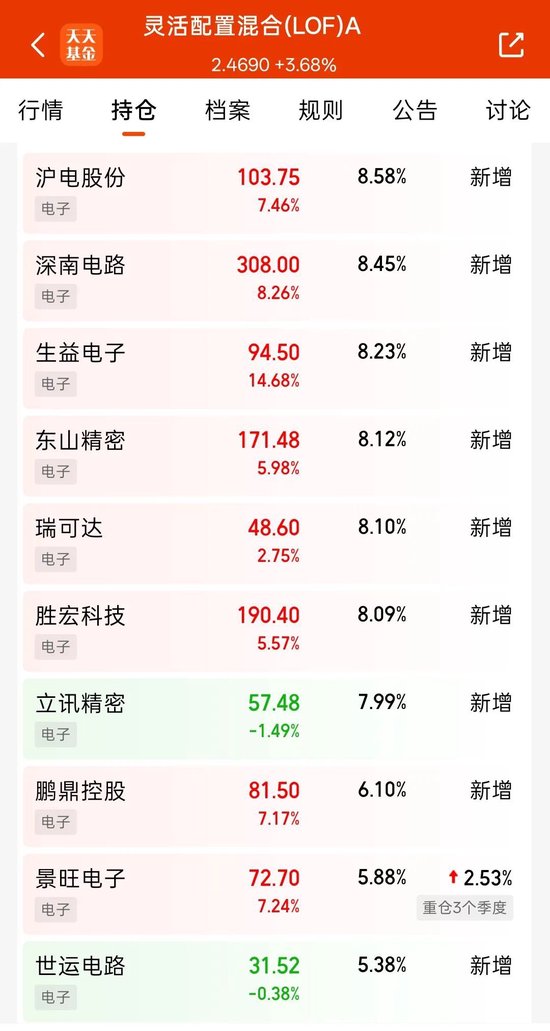The height and width of the screenshot is (1031, 550).
Task: Open the 鹏鼎控股 row
Action: (275, 805)
